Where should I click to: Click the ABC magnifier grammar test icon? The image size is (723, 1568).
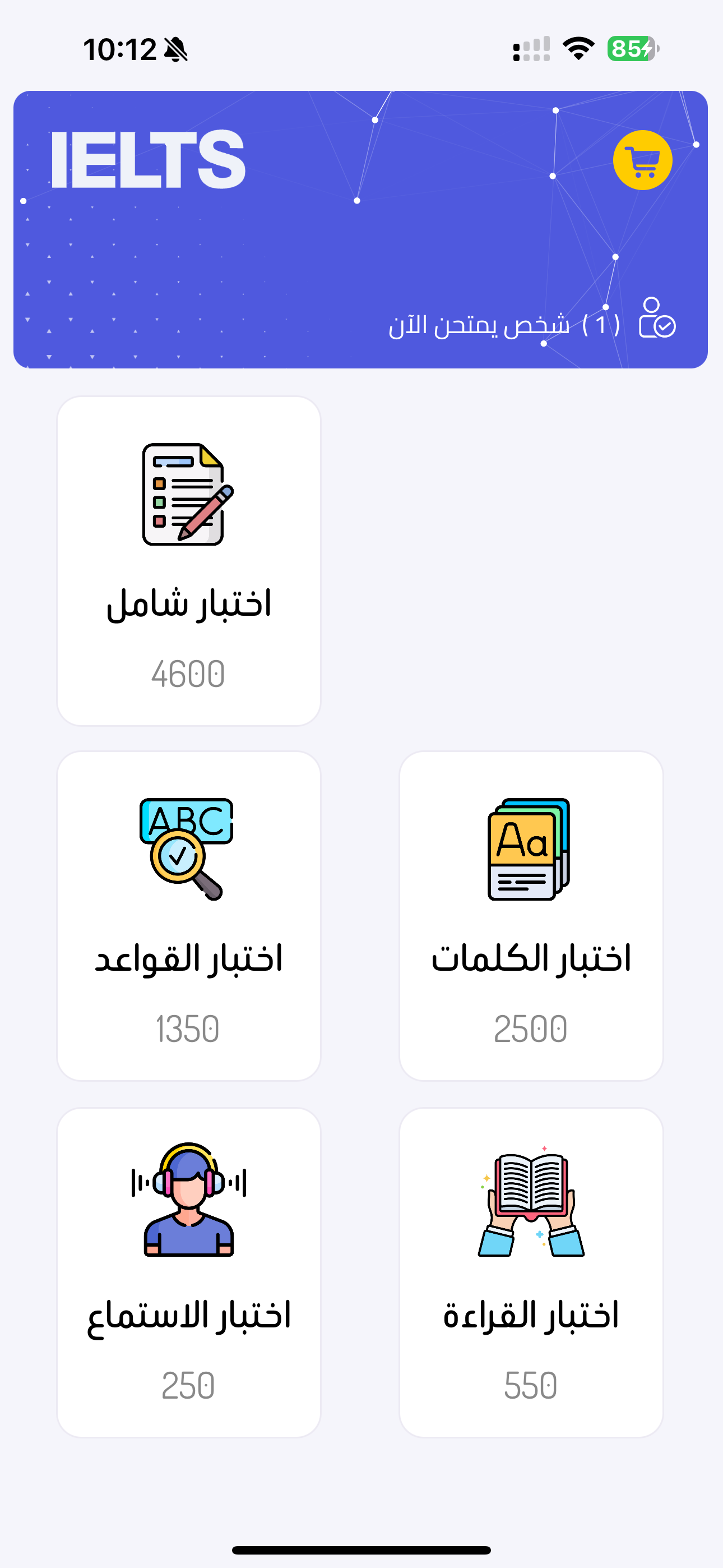tap(186, 848)
